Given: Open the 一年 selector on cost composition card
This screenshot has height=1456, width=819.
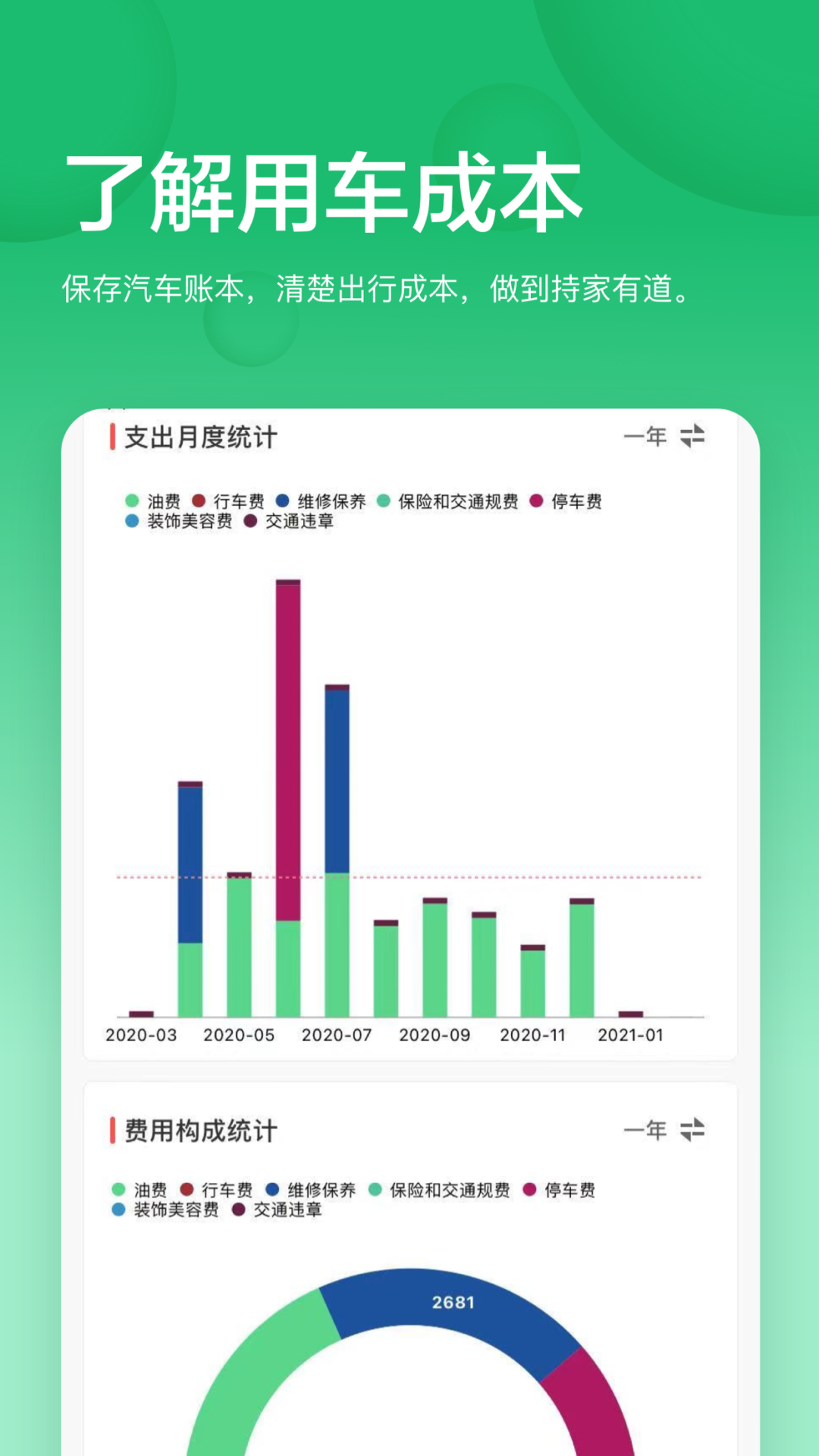Looking at the screenshot, I should click(645, 1131).
